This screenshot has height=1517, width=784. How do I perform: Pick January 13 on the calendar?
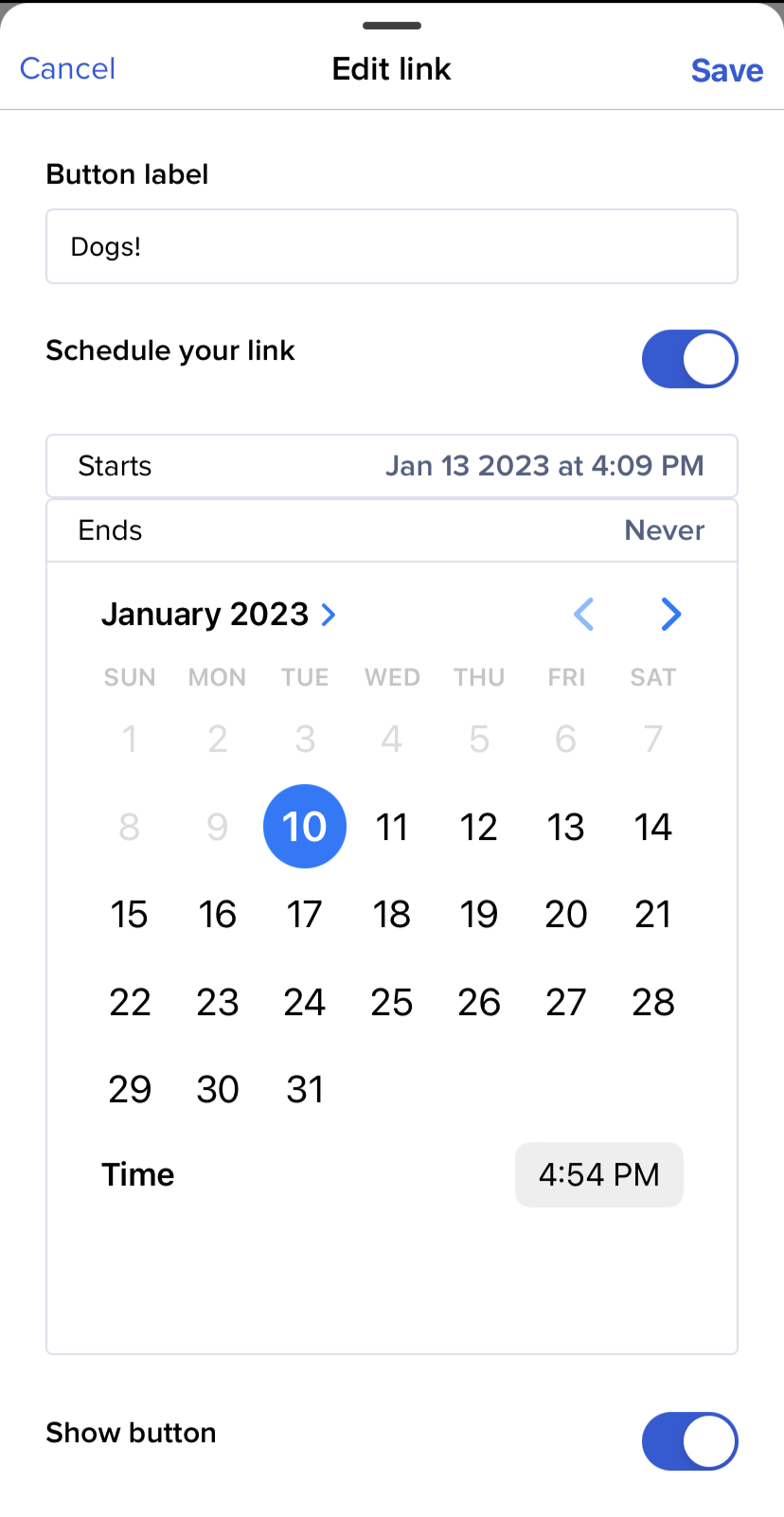[x=566, y=827]
